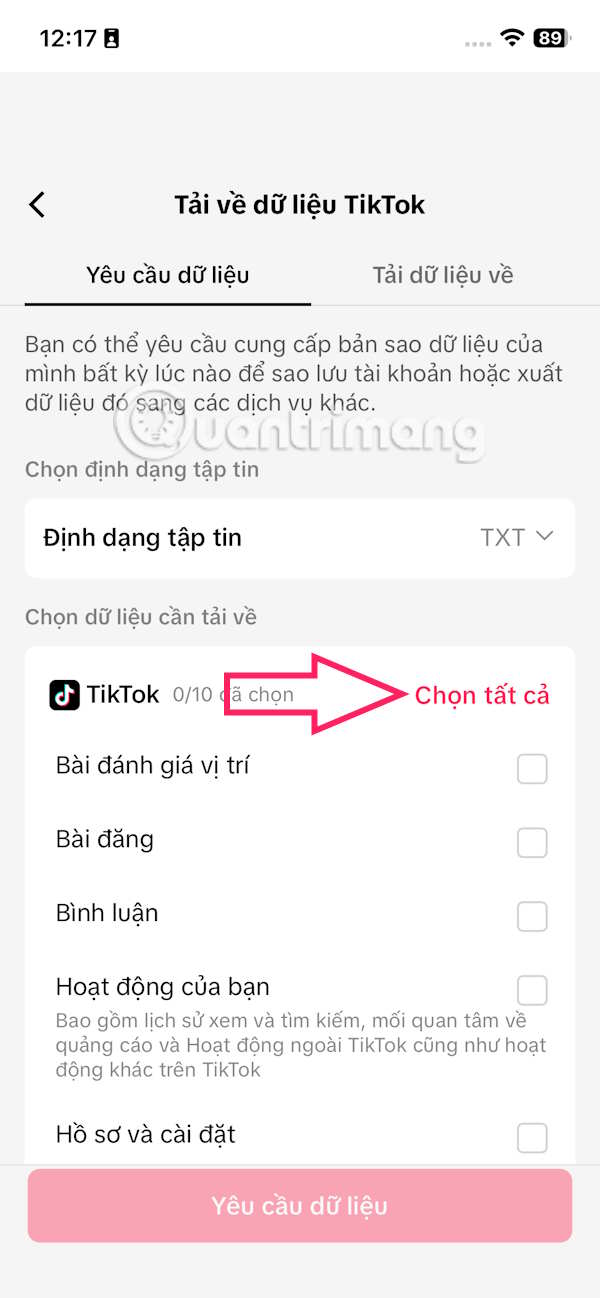Check the Bài đánh giá vị trí box
Image resolution: width=600 pixels, height=1298 pixels.
click(x=532, y=769)
